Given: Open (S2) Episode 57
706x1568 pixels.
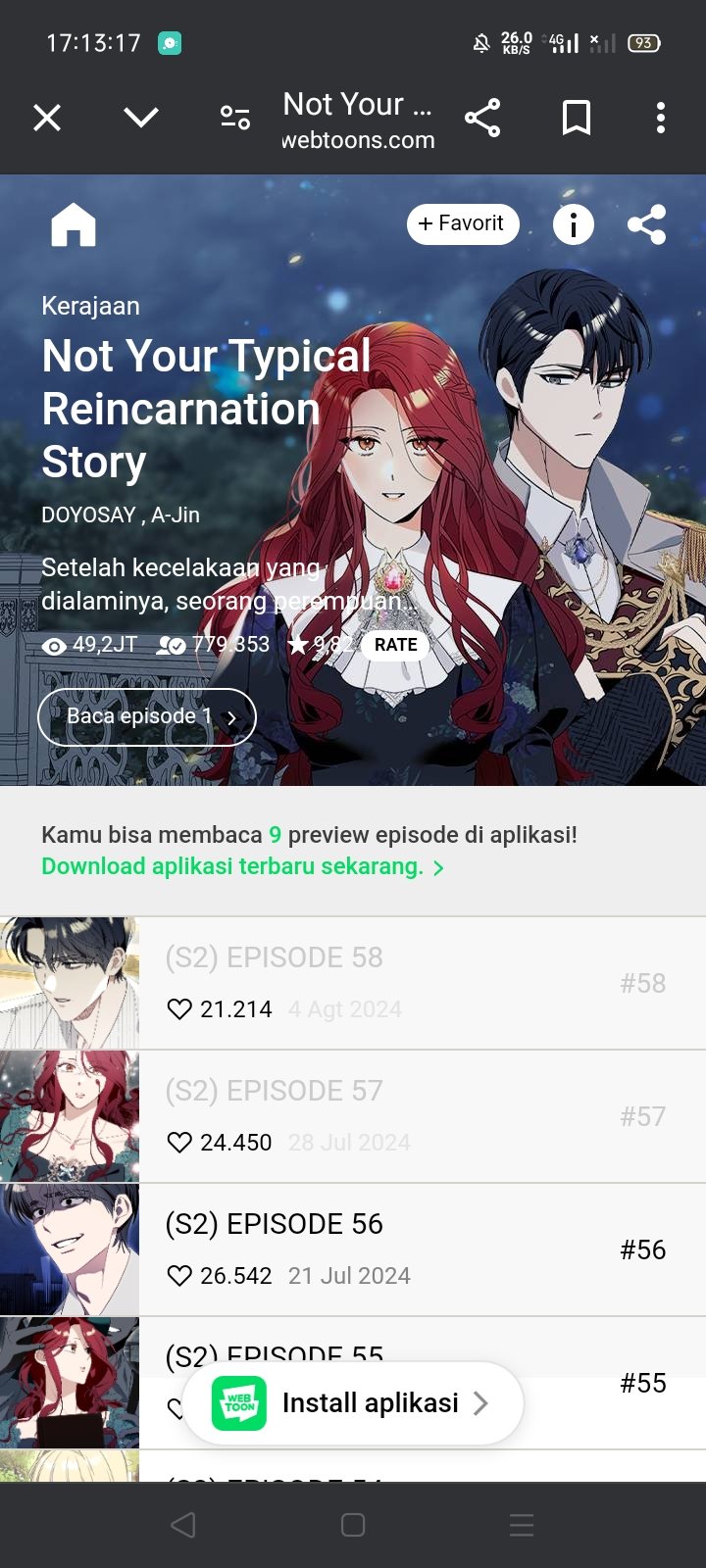Looking at the screenshot, I should pos(353,1116).
